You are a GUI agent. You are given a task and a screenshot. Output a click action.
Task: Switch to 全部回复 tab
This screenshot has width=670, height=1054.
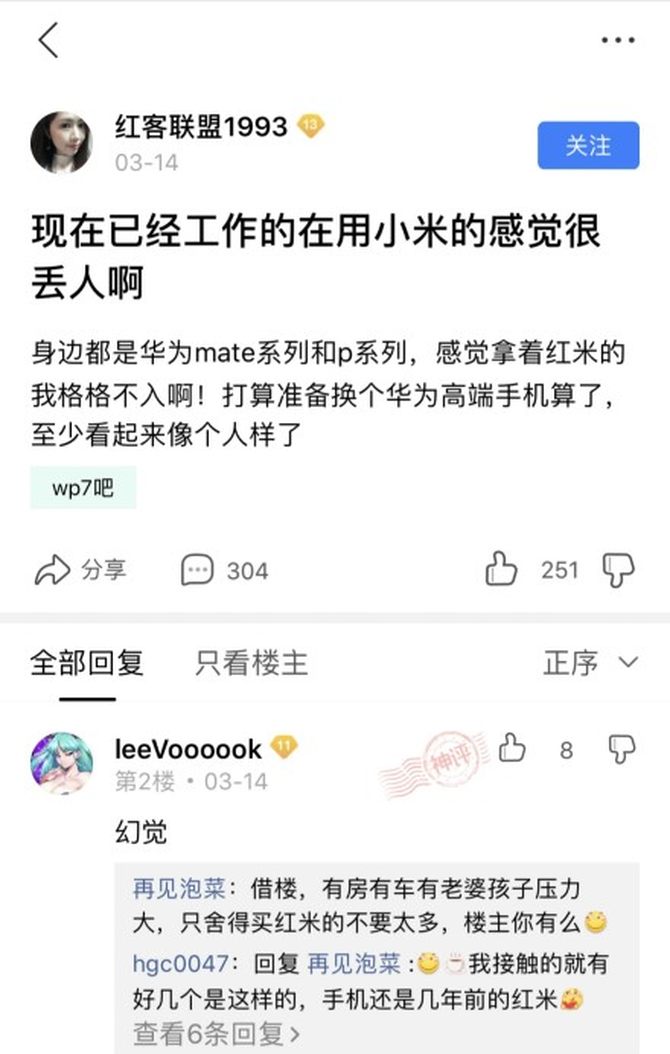(x=87, y=662)
